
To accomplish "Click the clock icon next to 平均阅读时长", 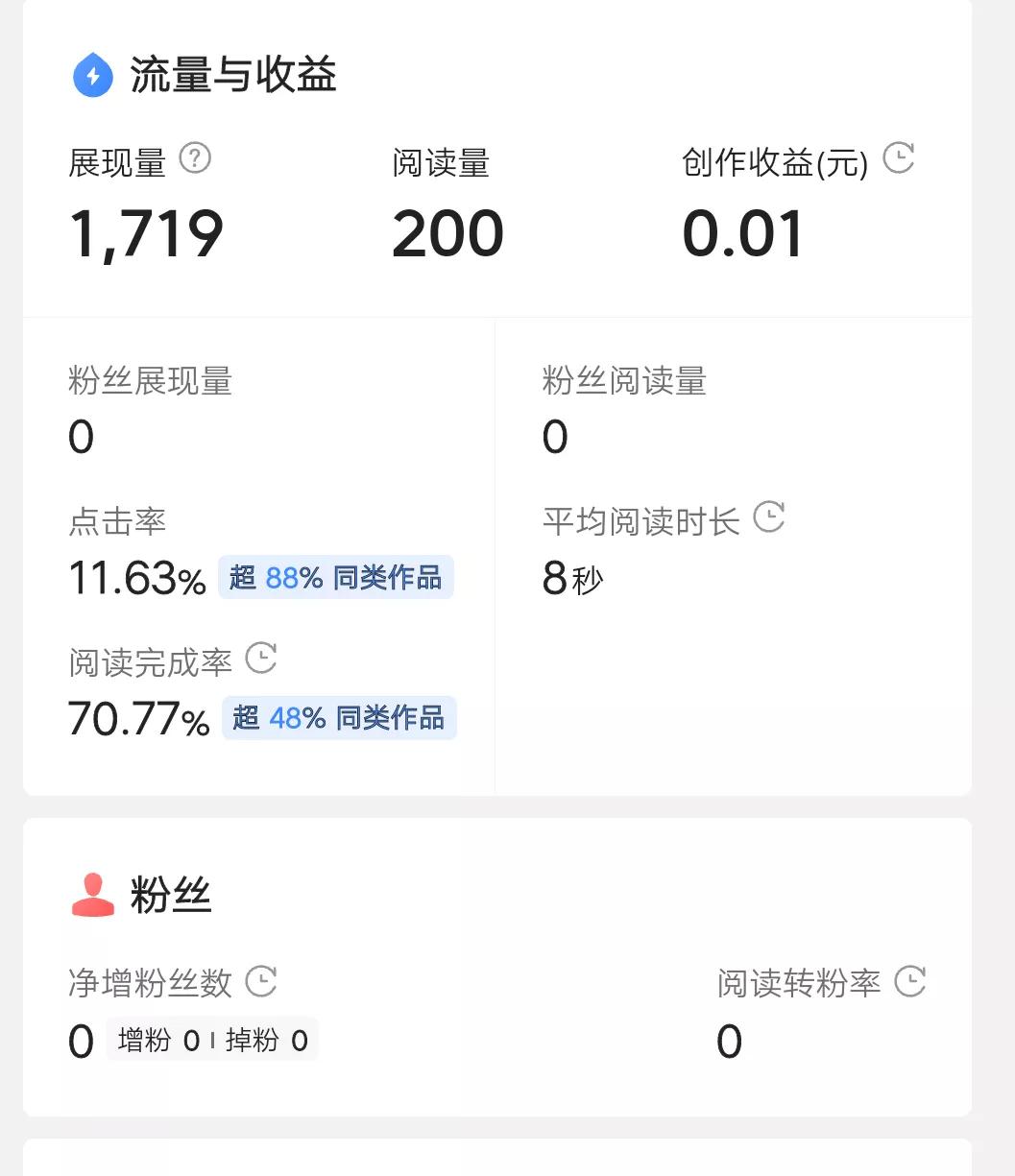I will click(x=771, y=516).
